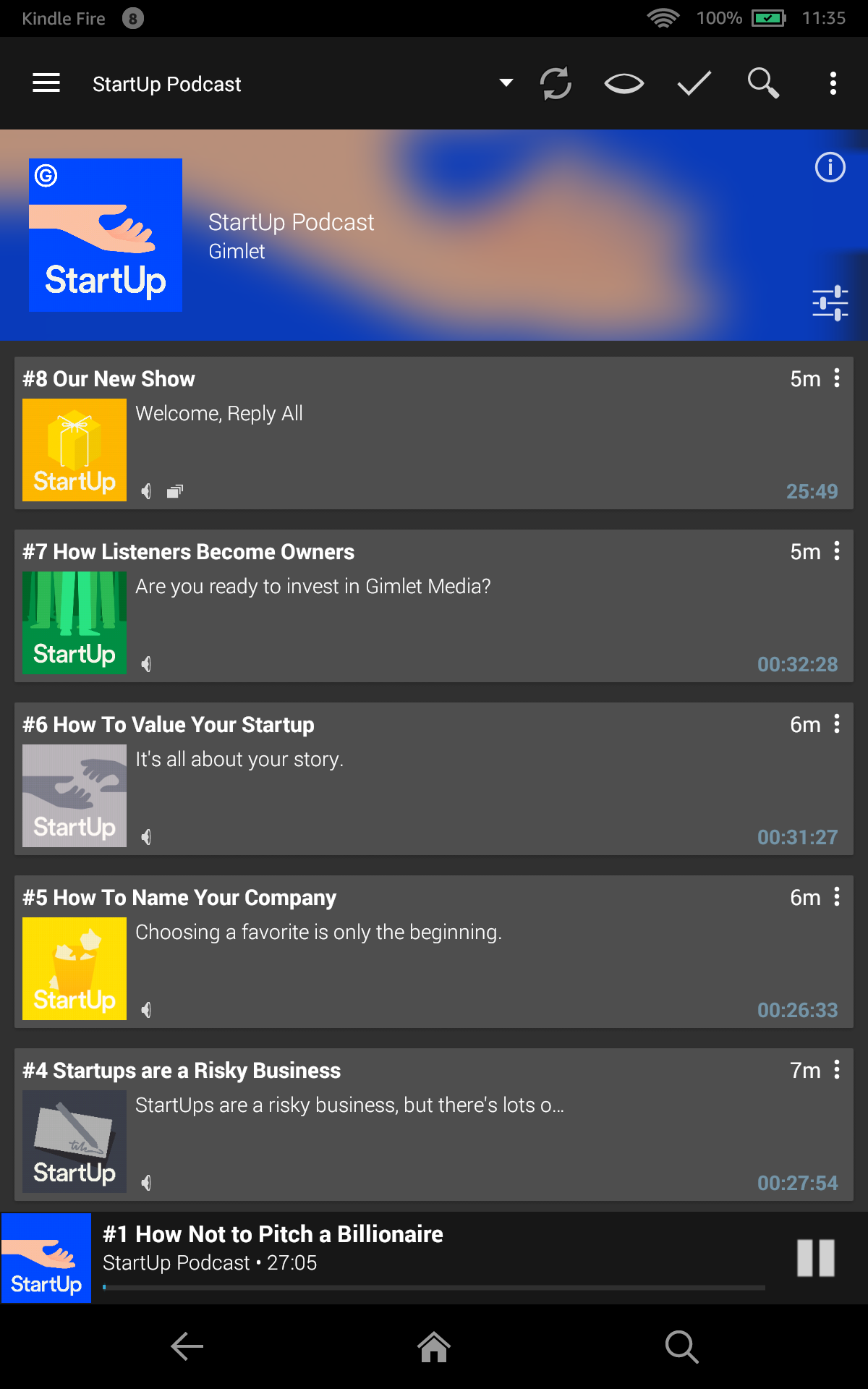
Task: Click the stacked pages icon on episode #8
Action: point(174,490)
